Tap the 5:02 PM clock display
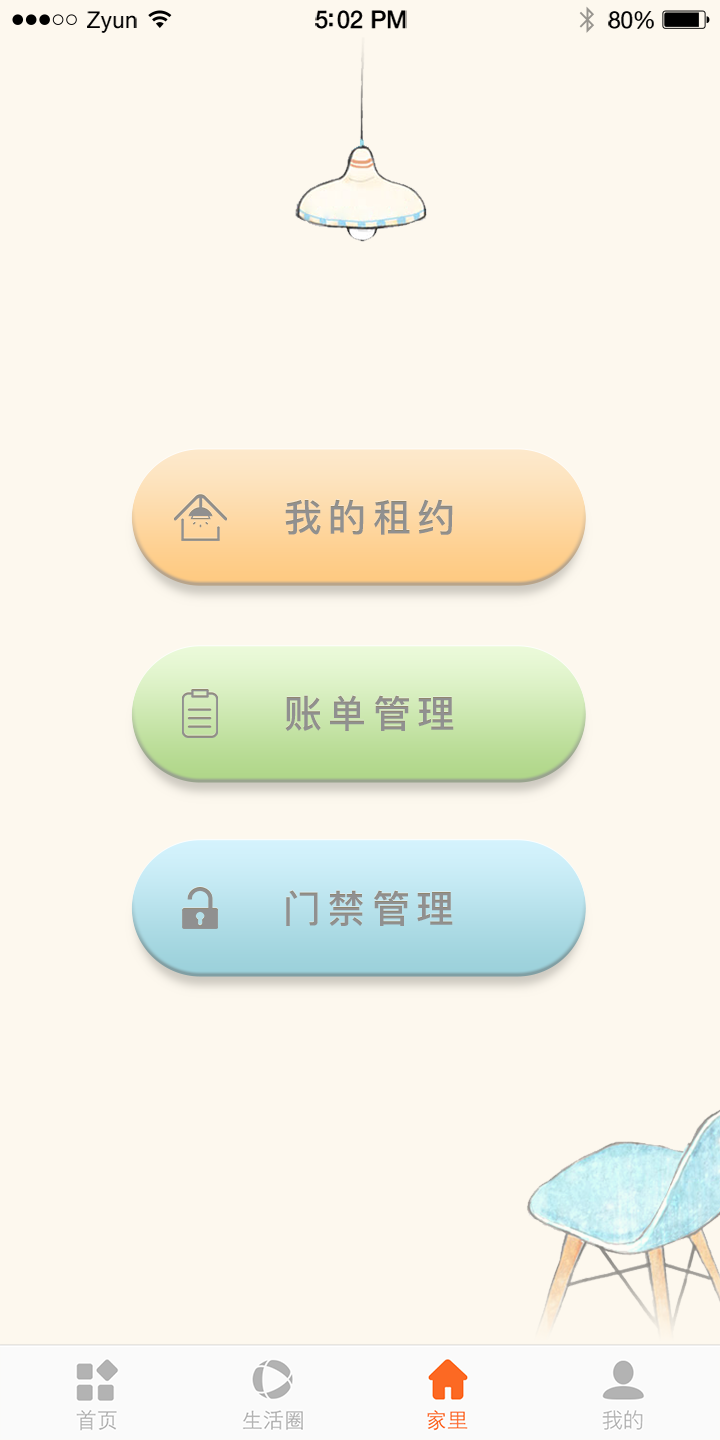 click(360, 18)
